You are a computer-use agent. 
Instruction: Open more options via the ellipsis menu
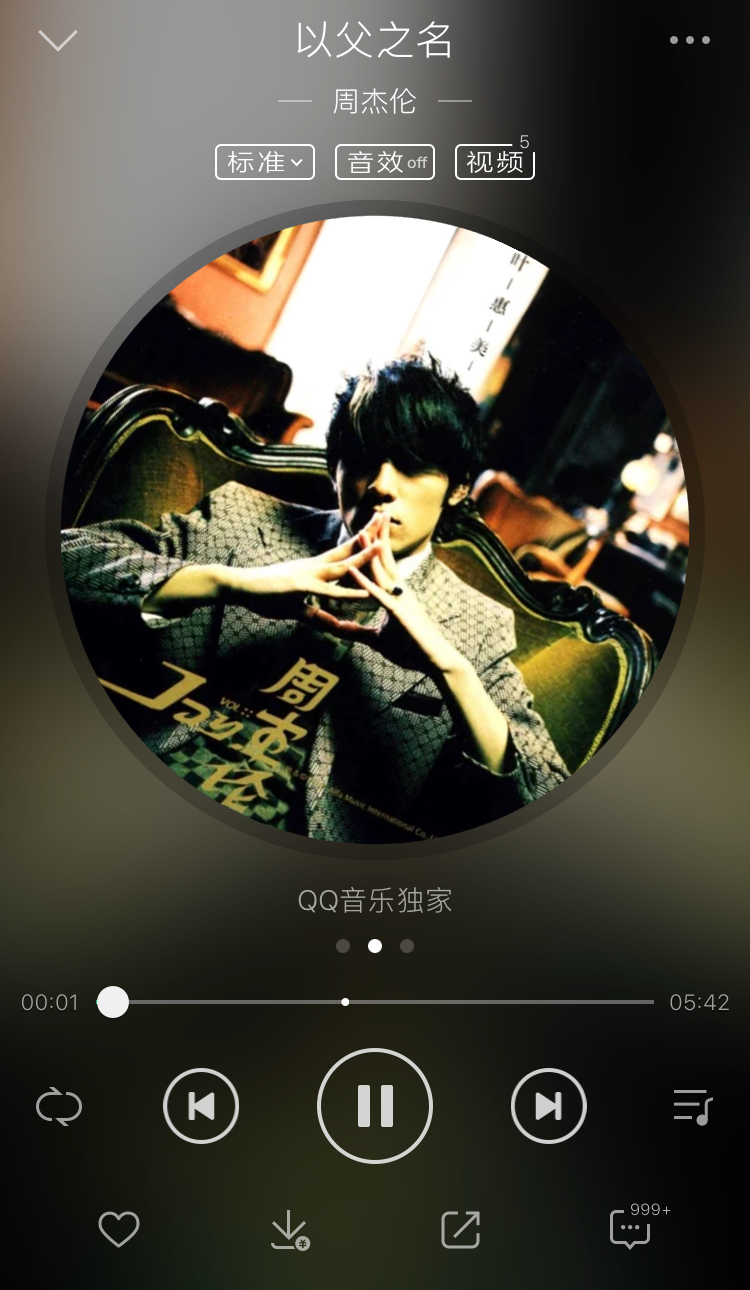pyautogui.click(x=689, y=40)
